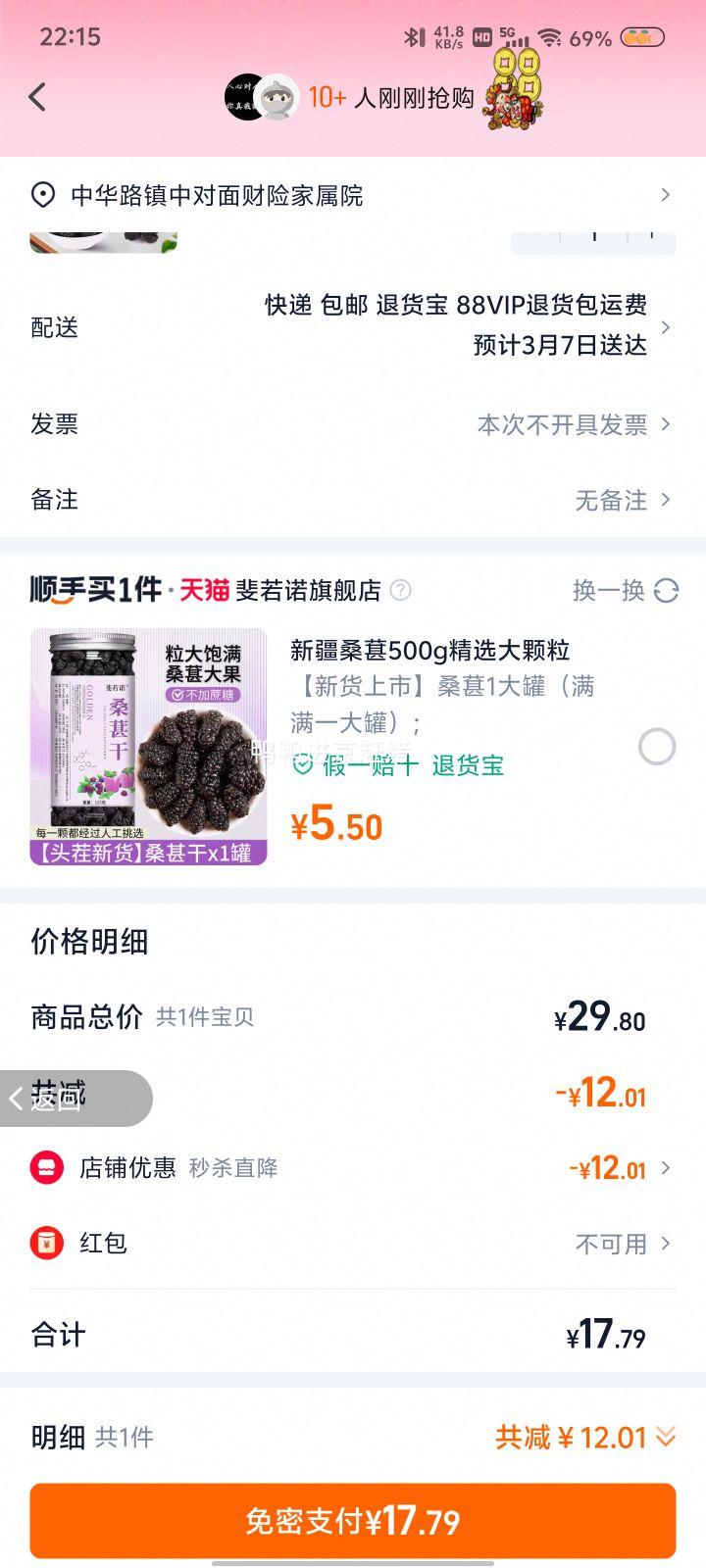Open the mulberry jar product thumbnail
This screenshot has height=1568, width=706.
pyautogui.click(x=148, y=743)
